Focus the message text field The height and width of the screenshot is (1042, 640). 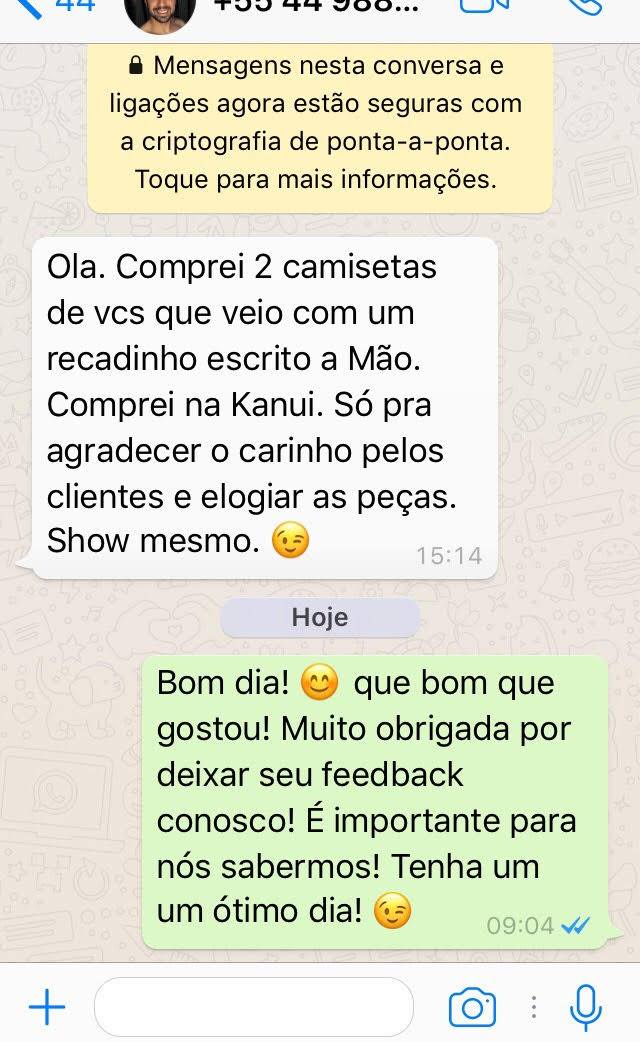coord(254,1006)
